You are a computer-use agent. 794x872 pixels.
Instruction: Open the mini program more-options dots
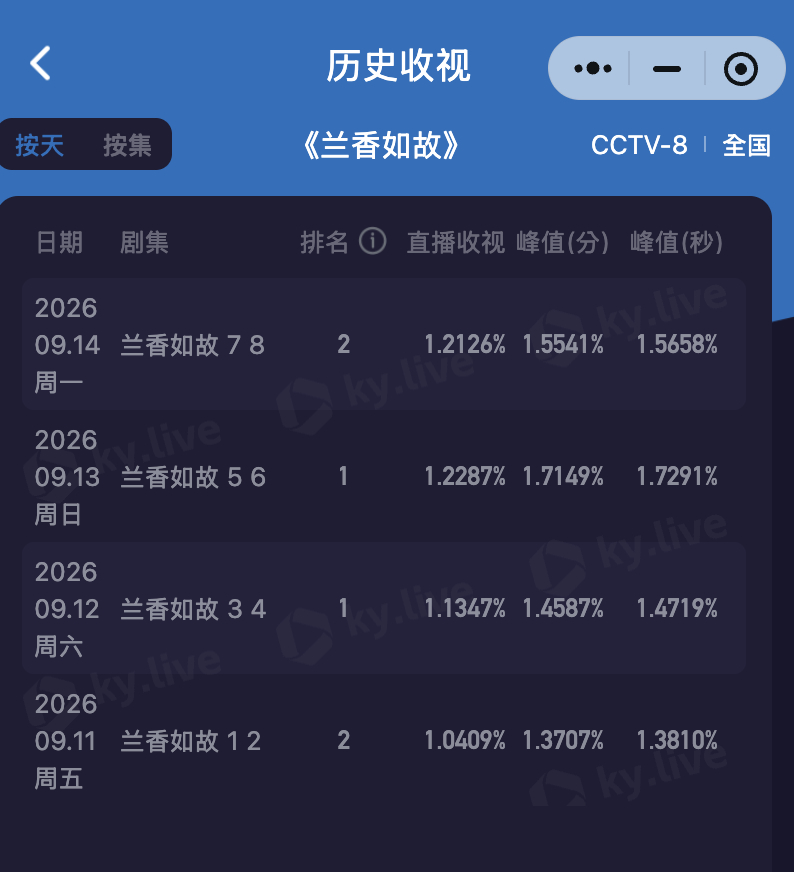593,68
